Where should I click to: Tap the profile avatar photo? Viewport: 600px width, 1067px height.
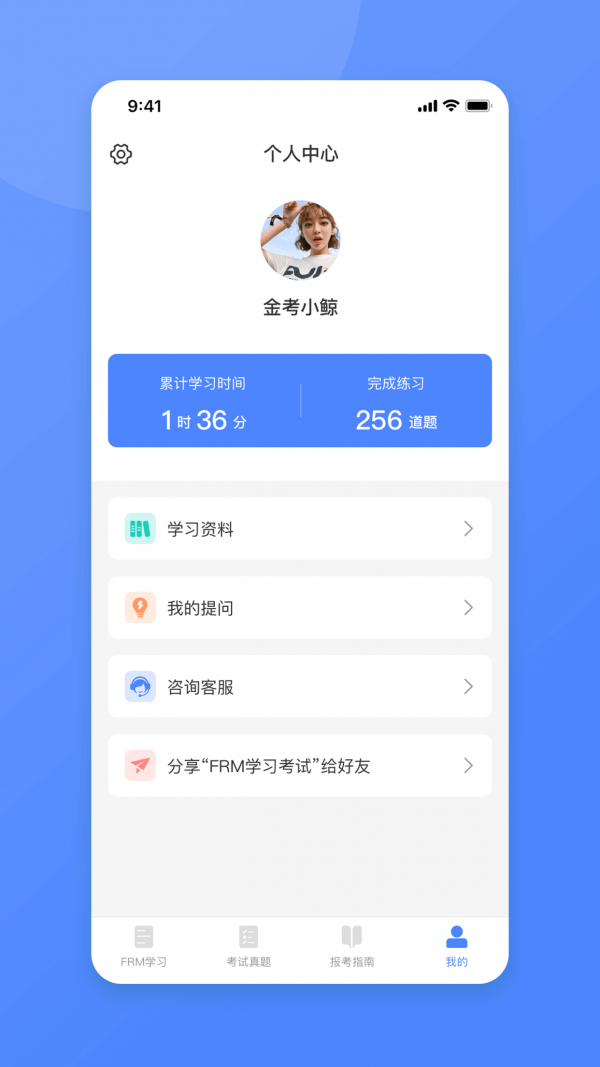300,240
